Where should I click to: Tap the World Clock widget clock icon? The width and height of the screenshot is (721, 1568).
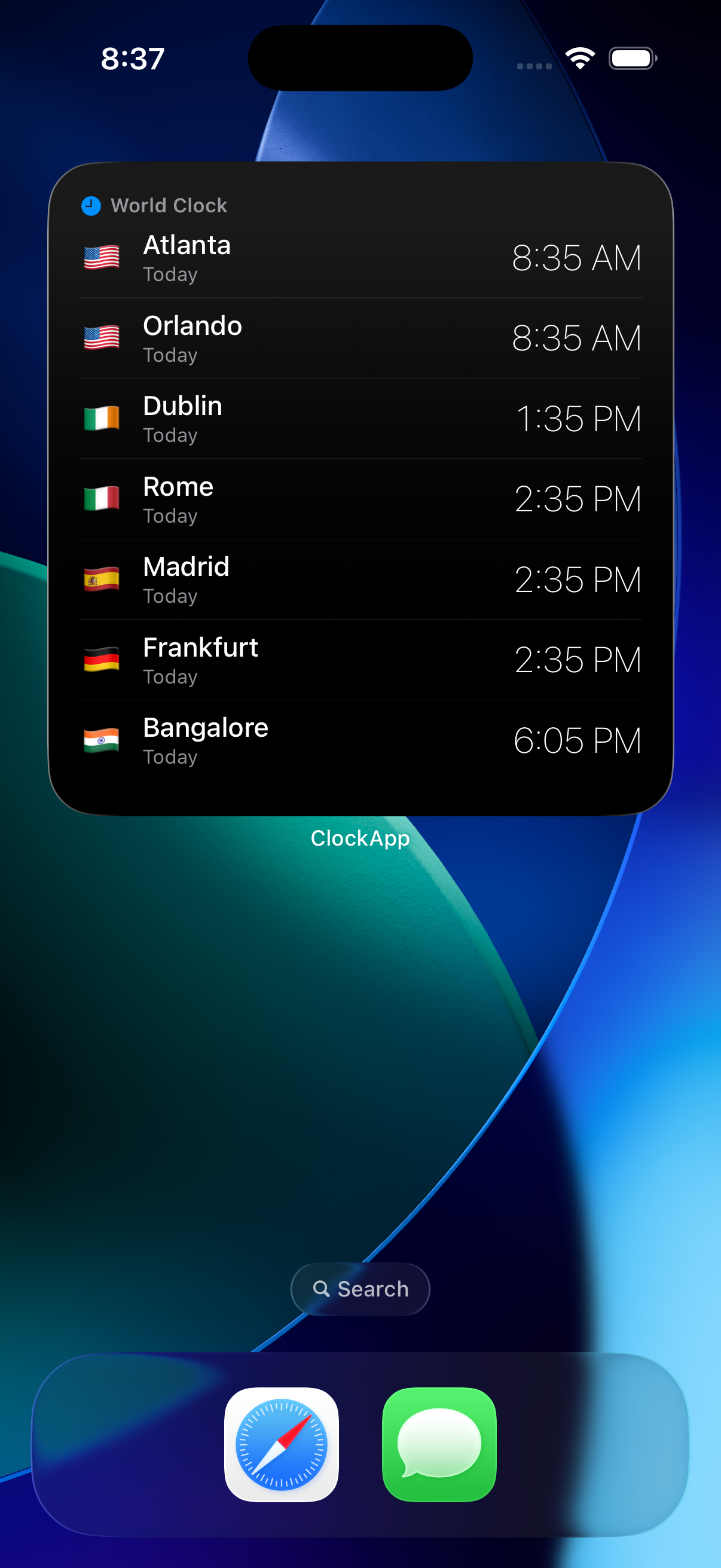pyautogui.click(x=90, y=206)
